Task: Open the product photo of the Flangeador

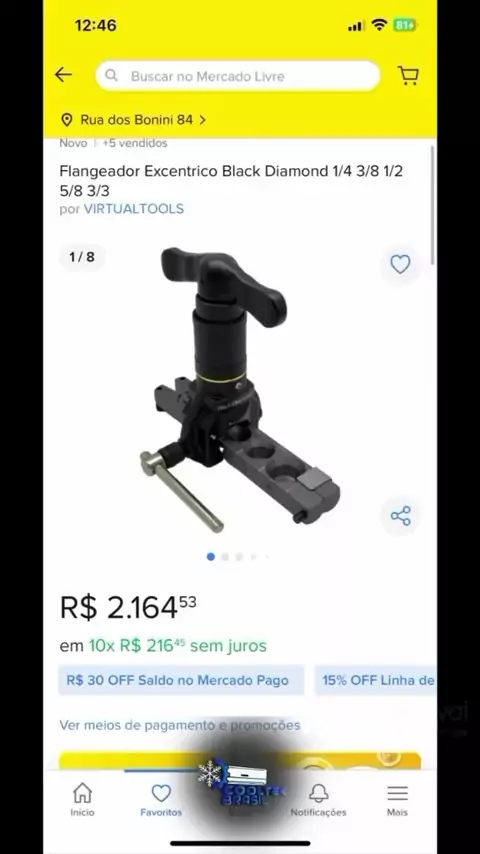Action: pos(240,389)
